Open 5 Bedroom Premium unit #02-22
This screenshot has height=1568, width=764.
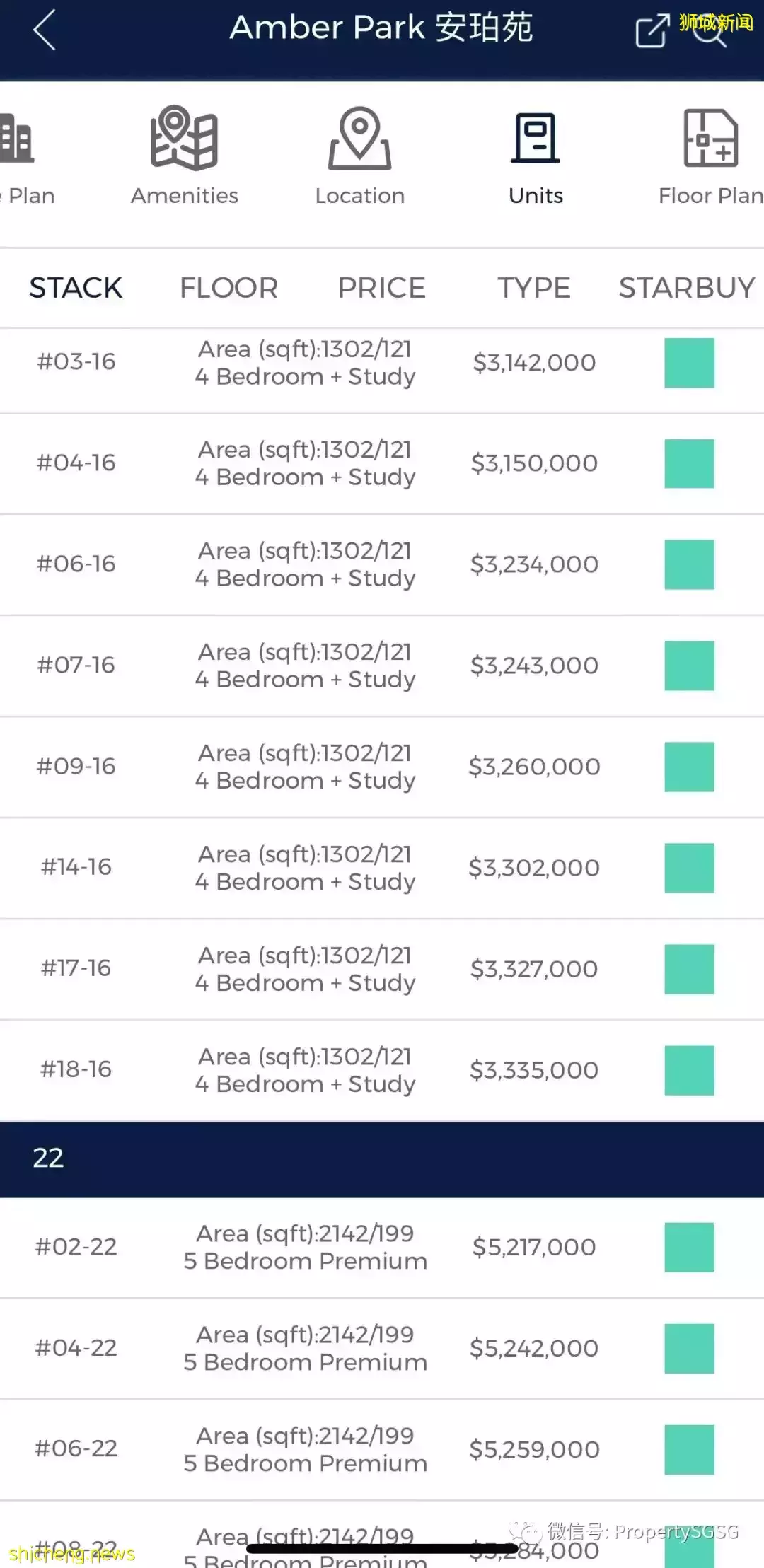[x=382, y=1247]
